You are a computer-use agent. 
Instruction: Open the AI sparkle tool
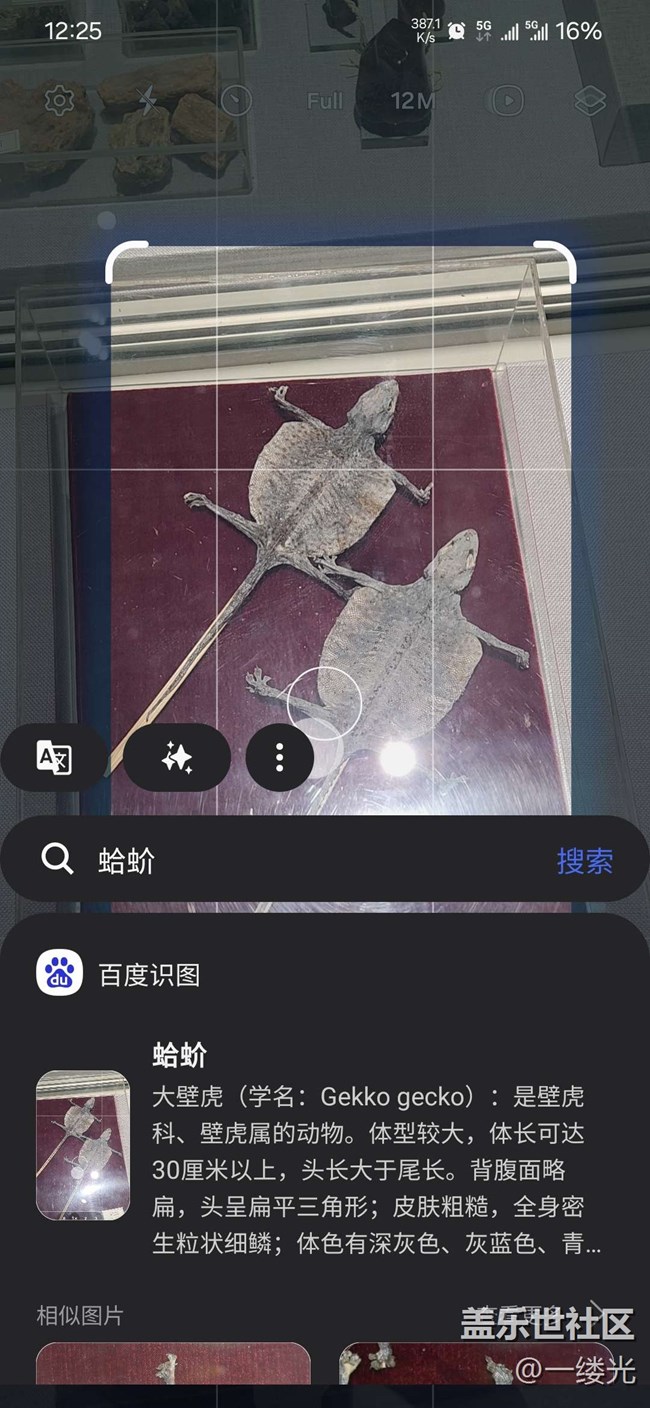(x=177, y=757)
